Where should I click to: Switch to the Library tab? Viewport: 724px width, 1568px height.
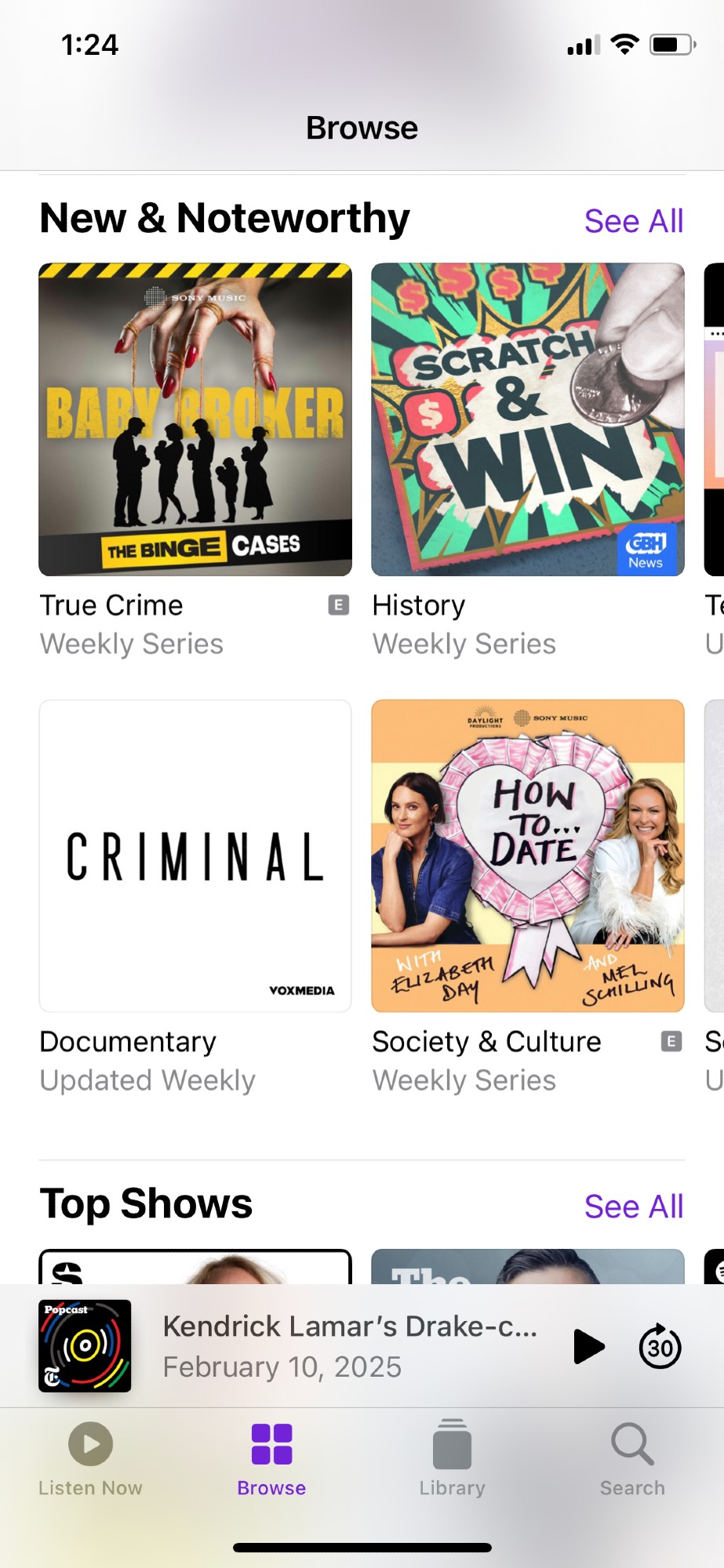click(452, 1459)
